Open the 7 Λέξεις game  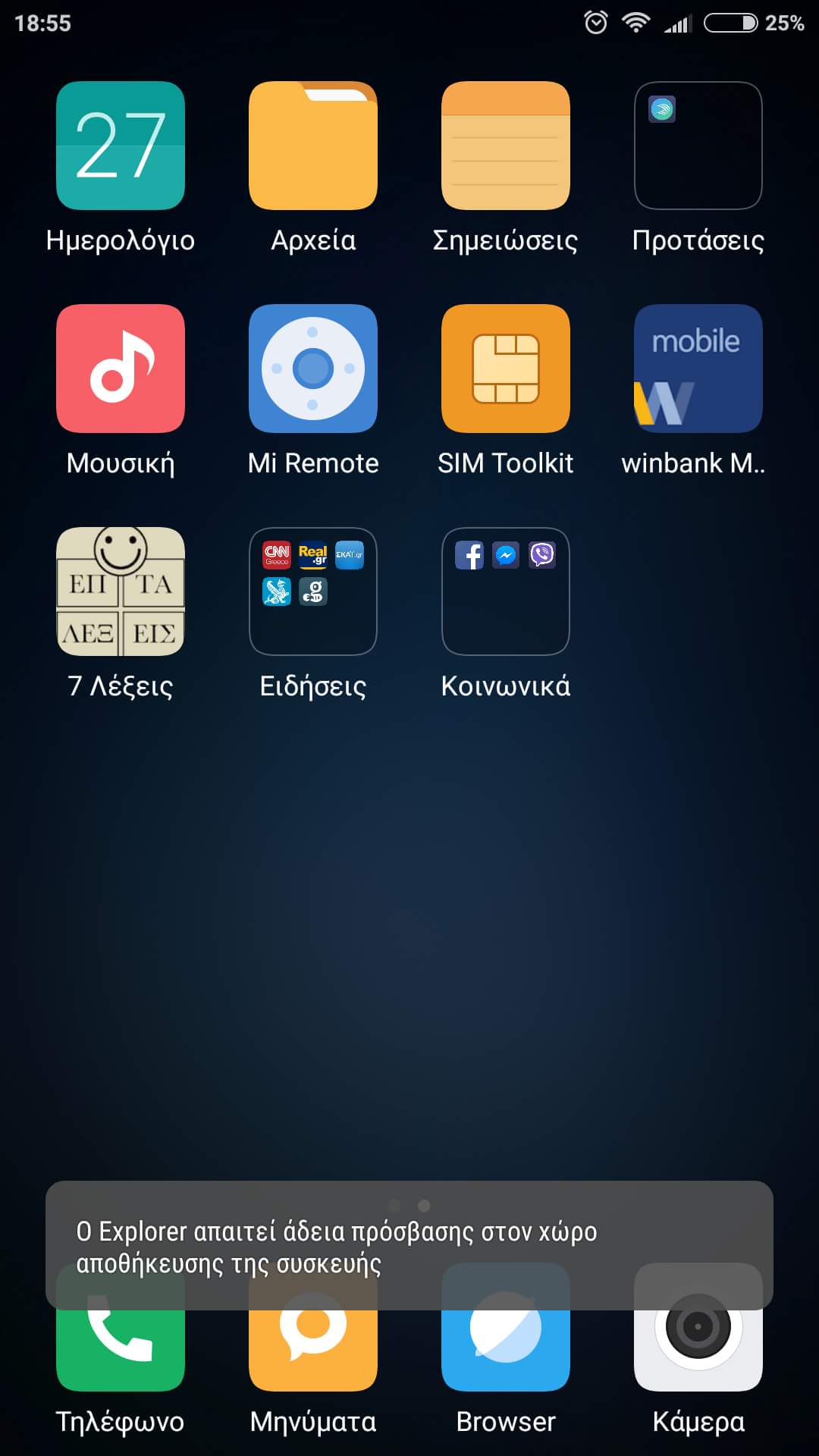[121, 591]
